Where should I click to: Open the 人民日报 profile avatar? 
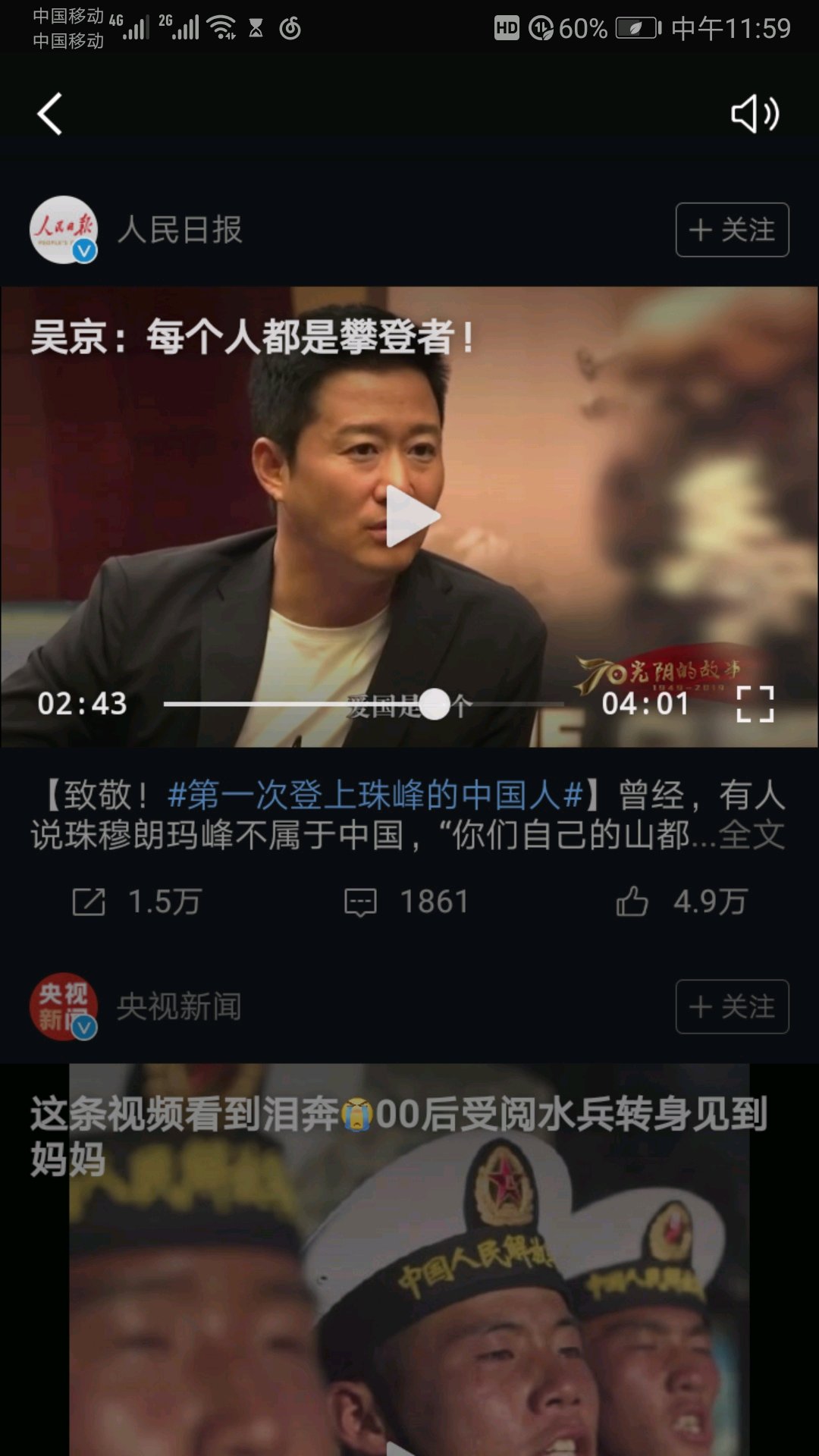(64, 230)
